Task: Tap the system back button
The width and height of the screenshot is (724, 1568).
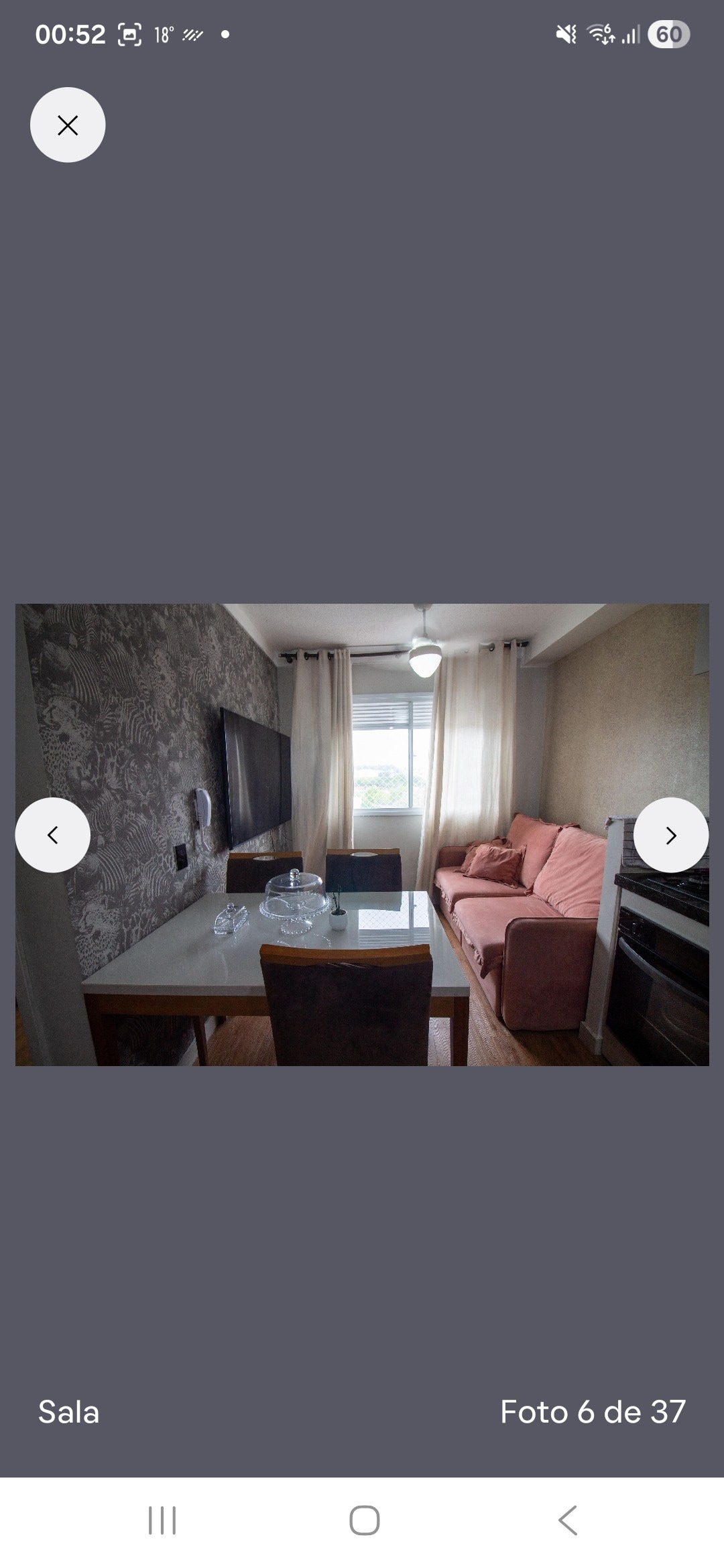Action: click(x=567, y=1520)
